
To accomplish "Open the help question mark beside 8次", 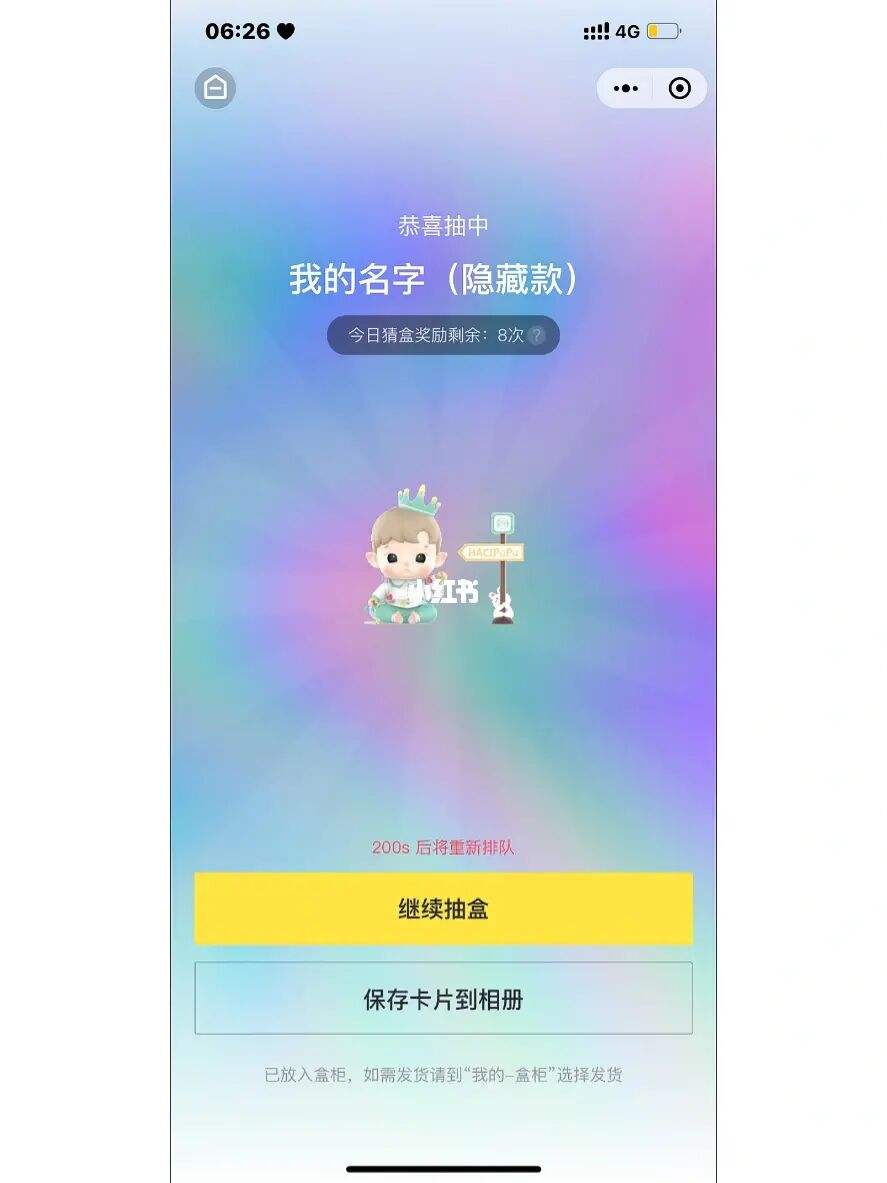I will [537, 336].
